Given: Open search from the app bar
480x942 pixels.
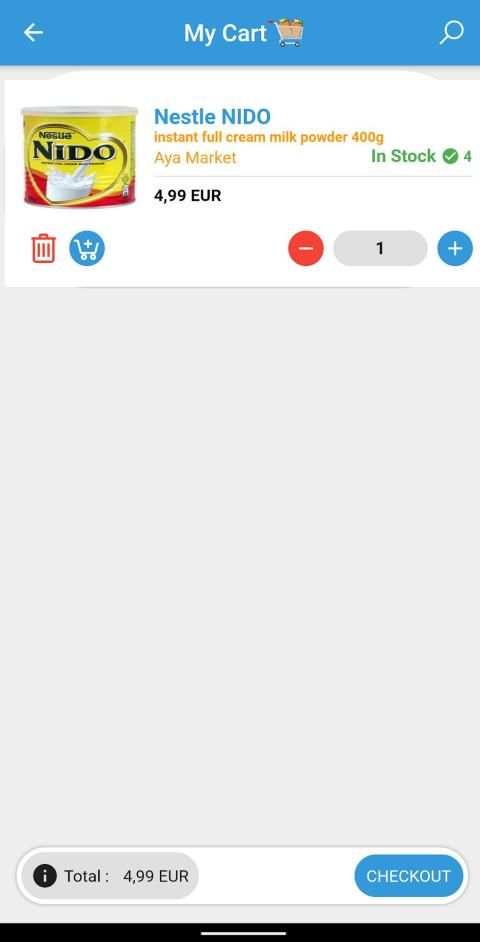Looking at the screenshot, I should click(x=451, y=32).
